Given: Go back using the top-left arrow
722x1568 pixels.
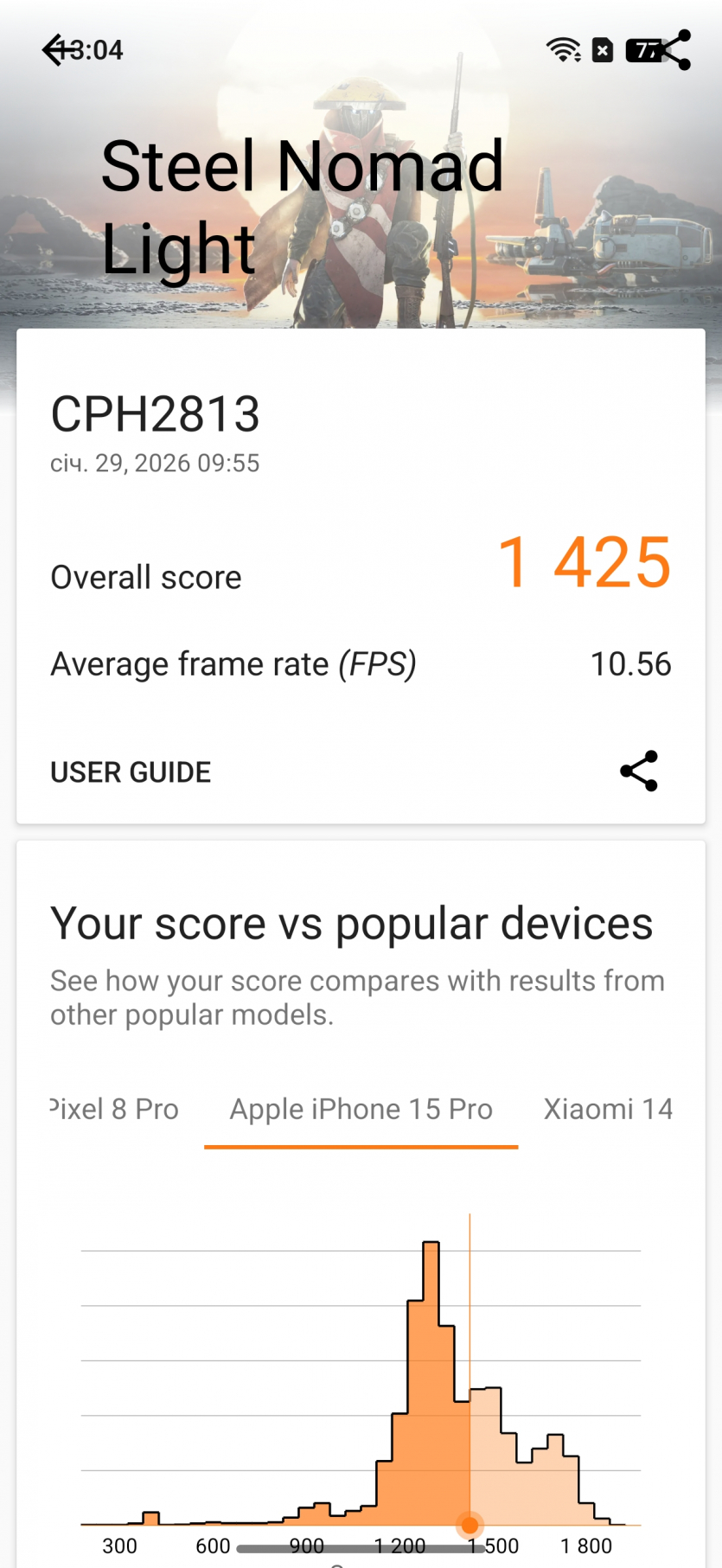Looking at the screenshot, I should (55, 50).
